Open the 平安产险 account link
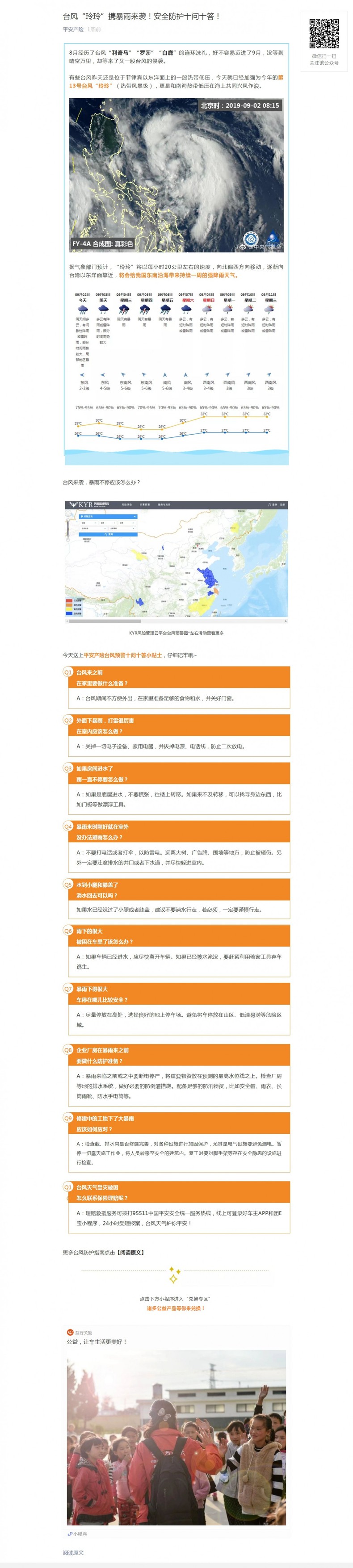Viewport: 353px width, 1568px height. tap(73, 29)
